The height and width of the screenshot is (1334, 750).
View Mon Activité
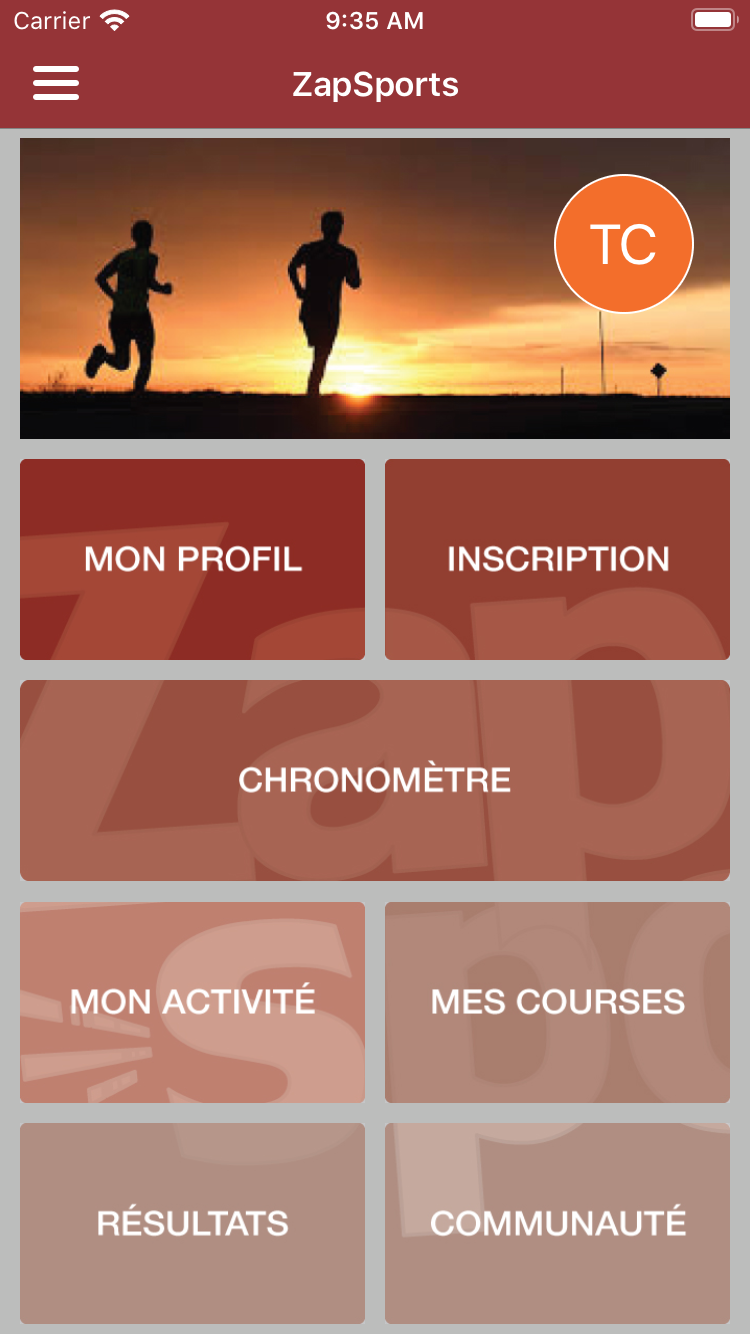tap(192, 1002)
